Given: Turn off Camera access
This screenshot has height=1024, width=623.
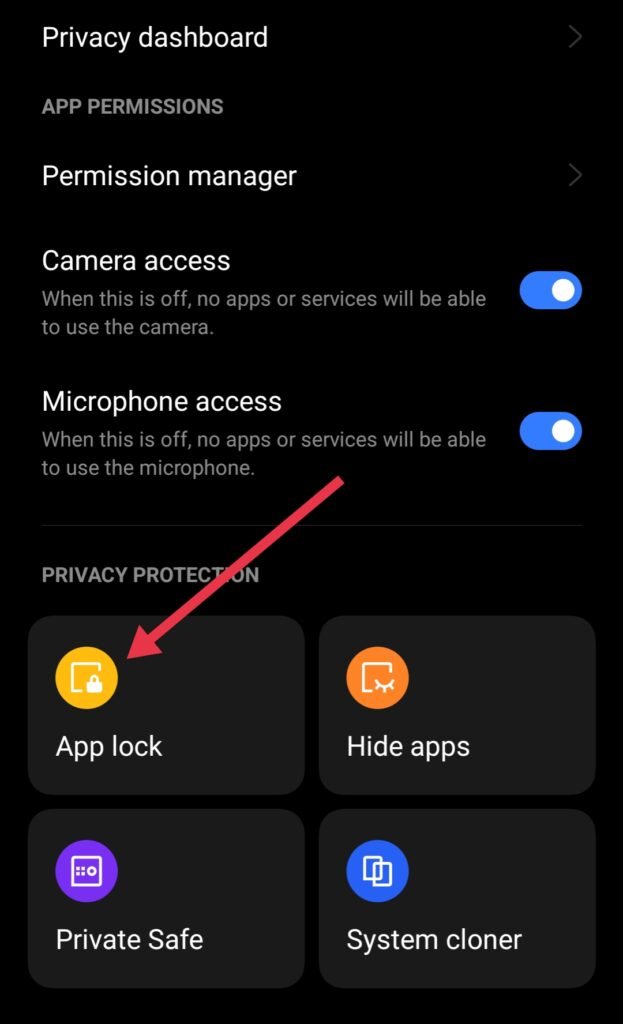Looking at the screenshot, I should point(551,291).
